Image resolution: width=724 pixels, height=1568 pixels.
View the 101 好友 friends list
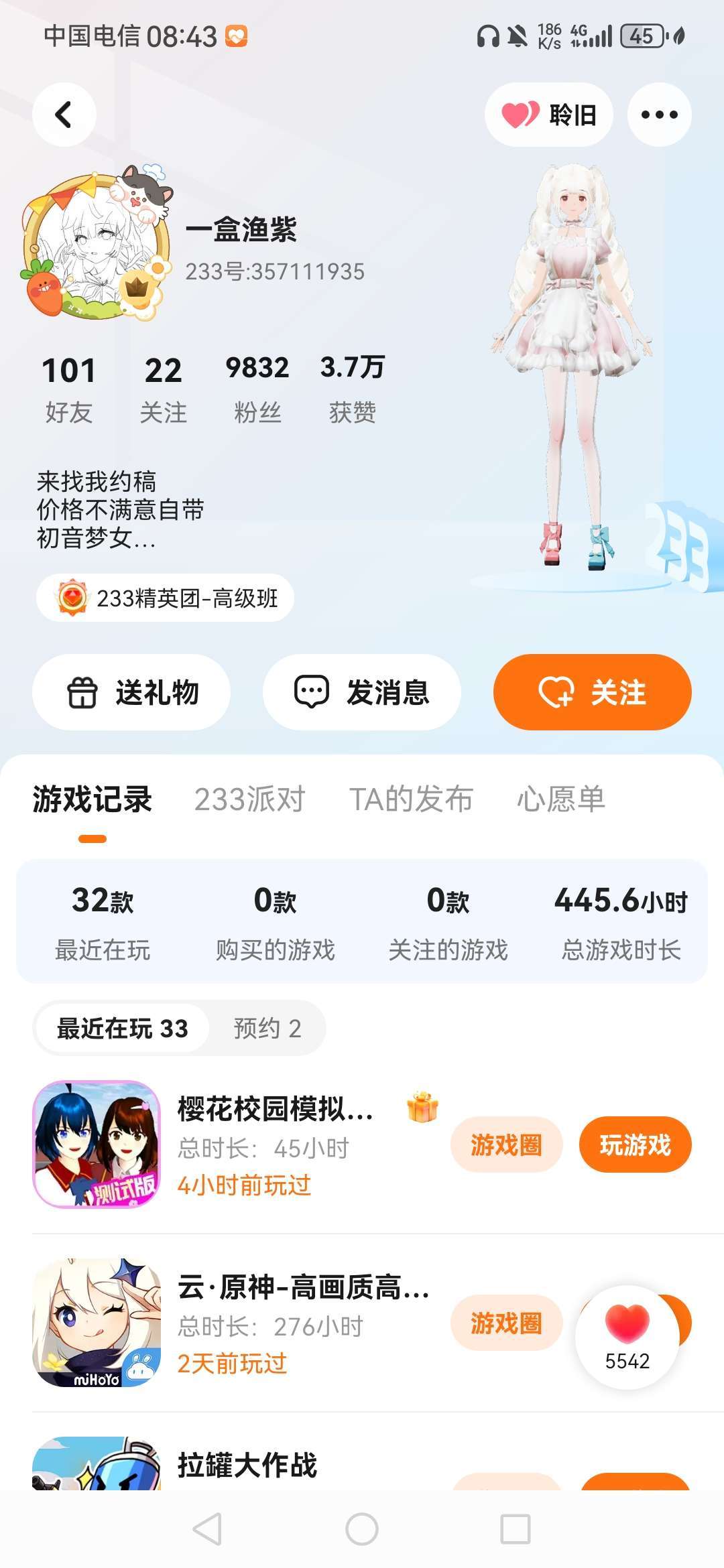point(68,389)
